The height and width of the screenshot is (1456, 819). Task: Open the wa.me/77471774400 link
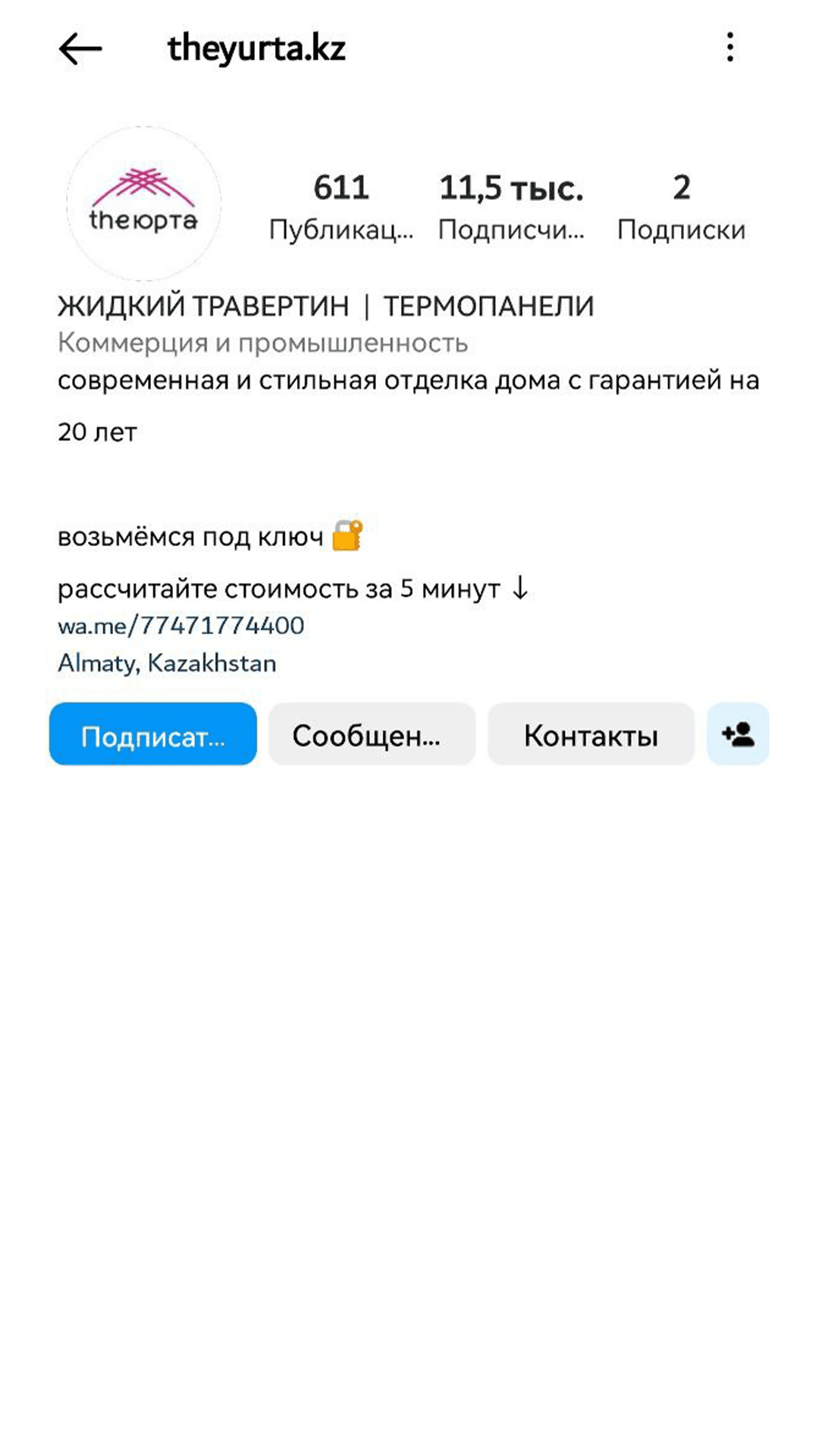point(181,626)
